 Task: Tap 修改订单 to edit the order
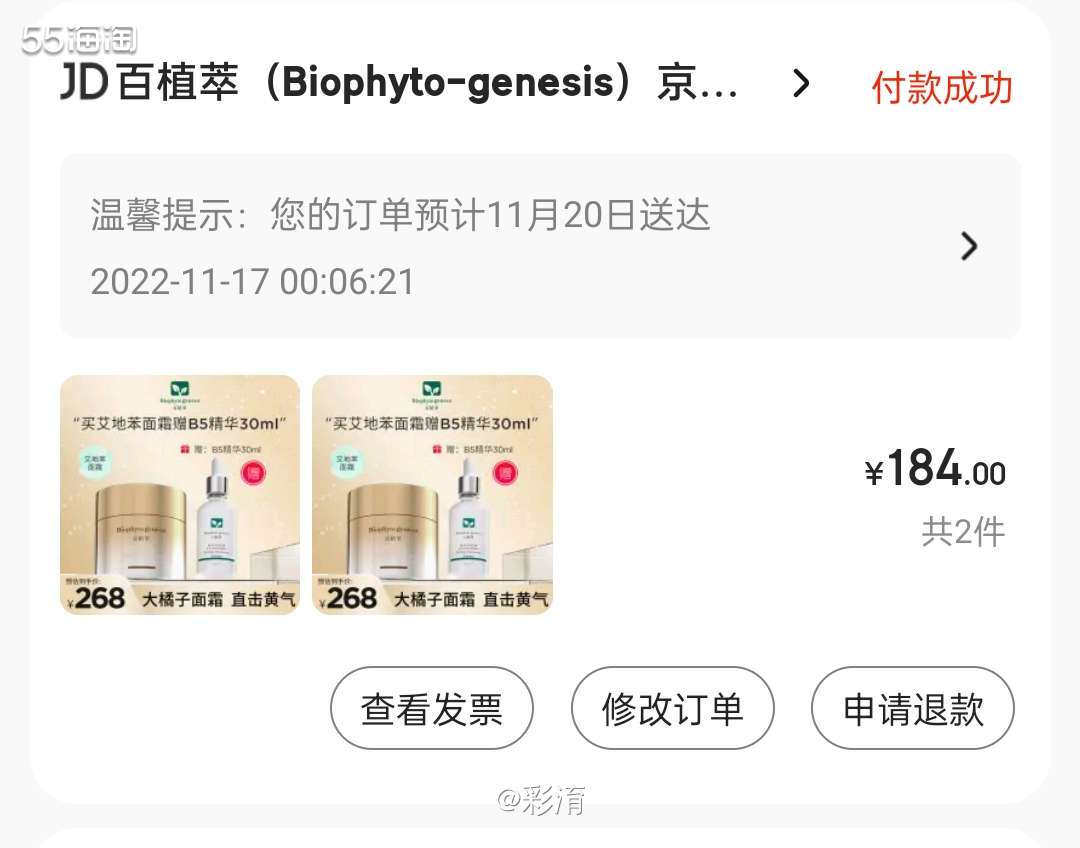point(672,709)
